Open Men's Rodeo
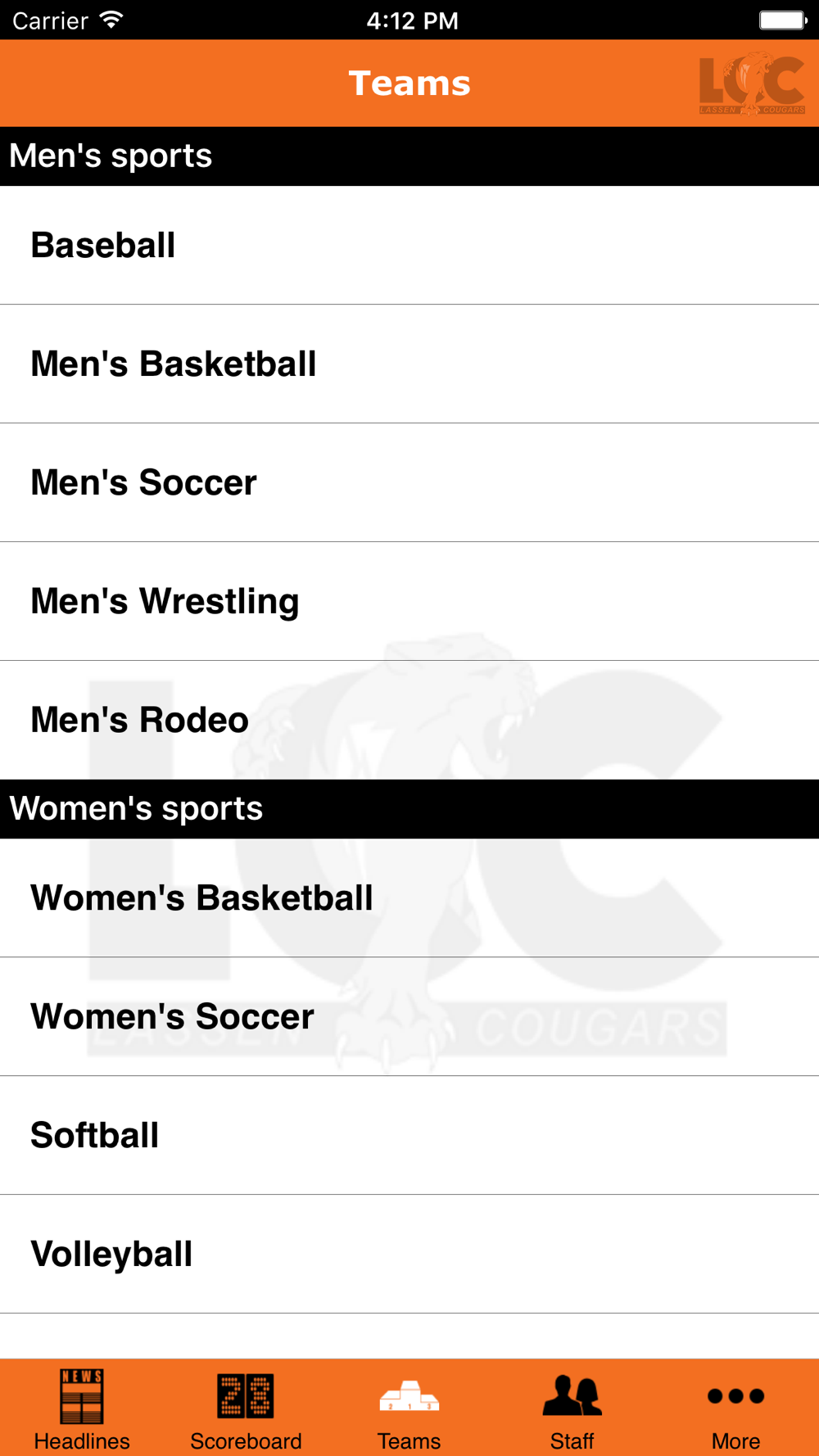The image size is (819, 1456). [x=409, y=720]
